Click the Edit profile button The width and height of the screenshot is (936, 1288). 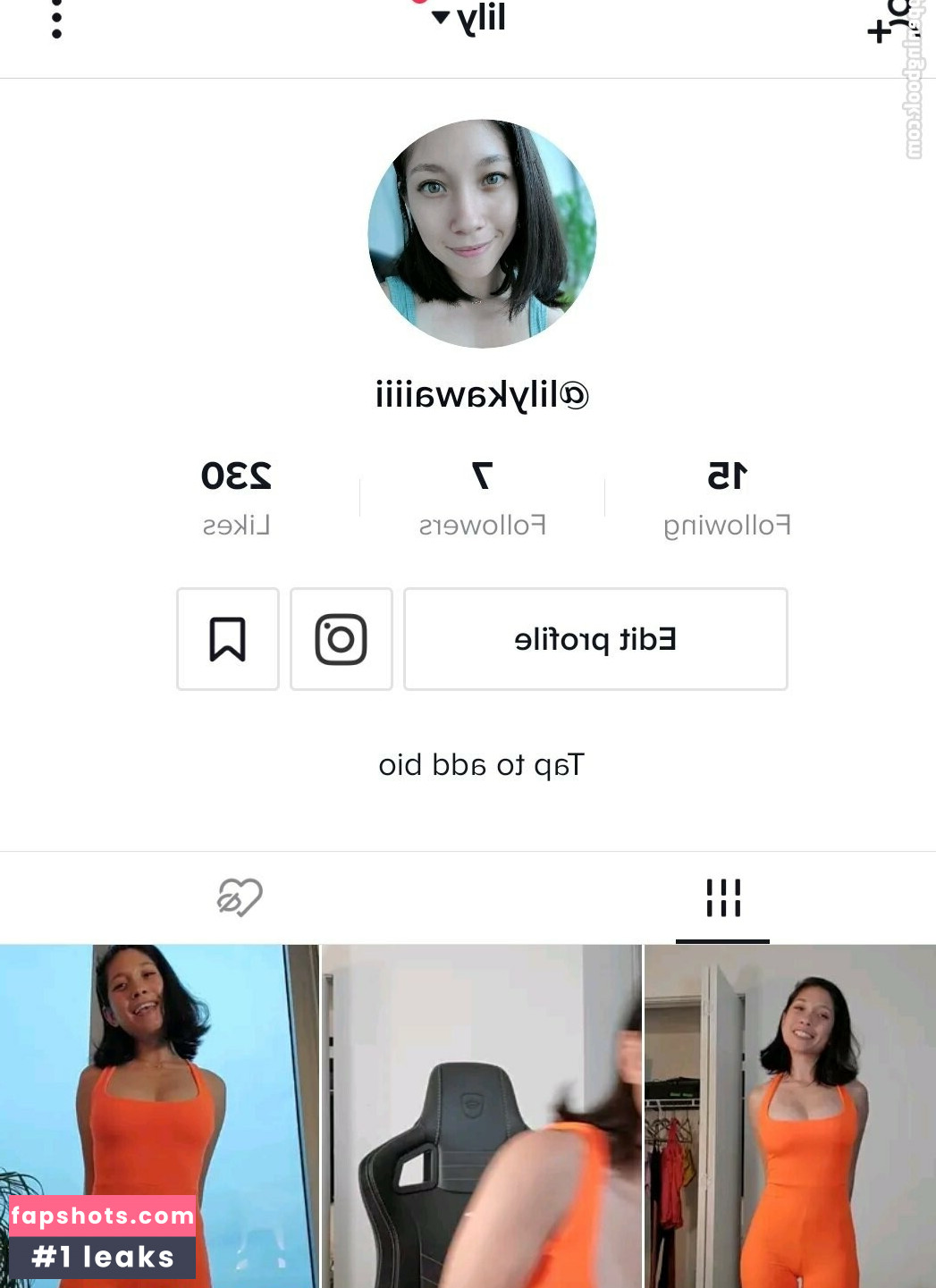(x=595, y=639)
